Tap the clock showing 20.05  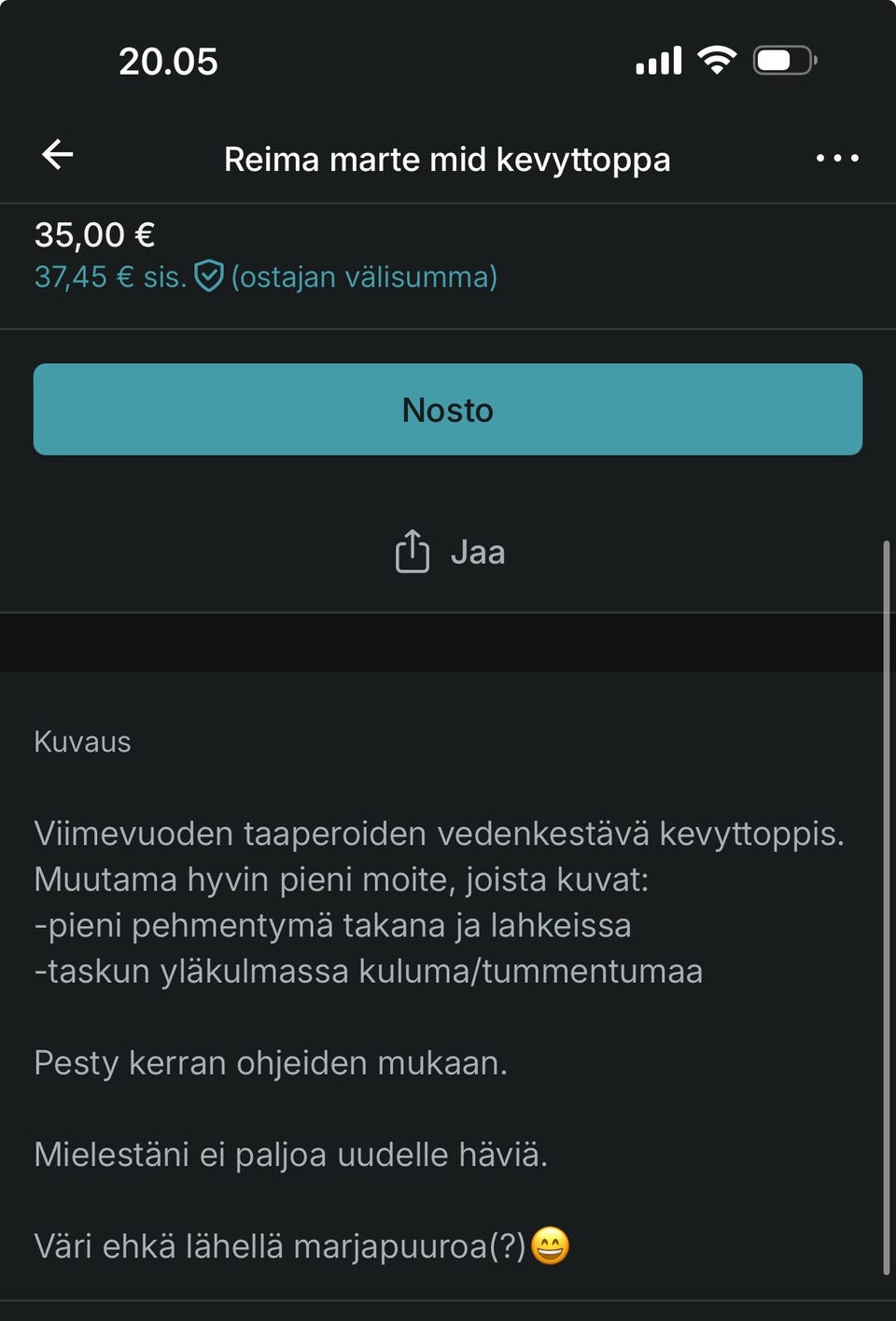[x=168, y=62]
